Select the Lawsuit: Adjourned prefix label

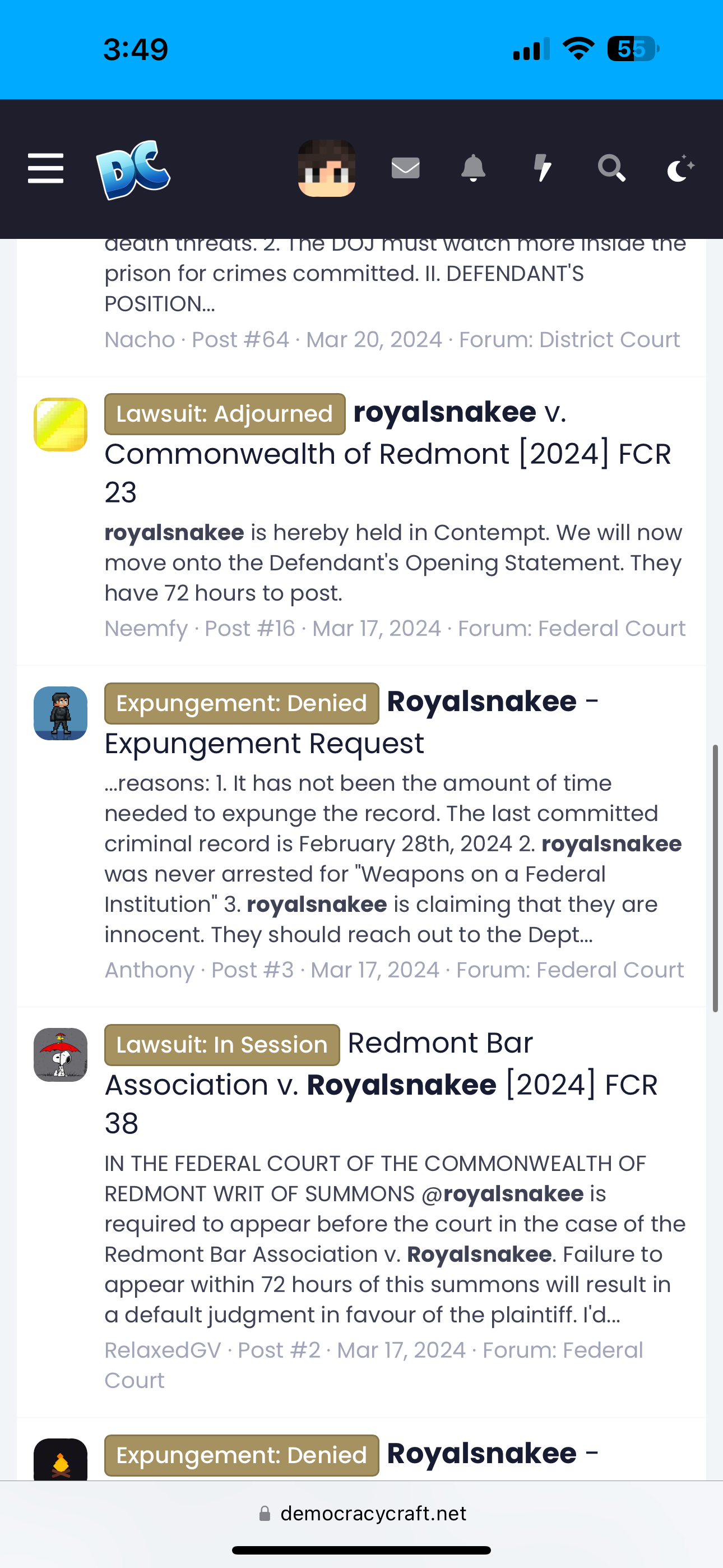click(x=225, y=414)
